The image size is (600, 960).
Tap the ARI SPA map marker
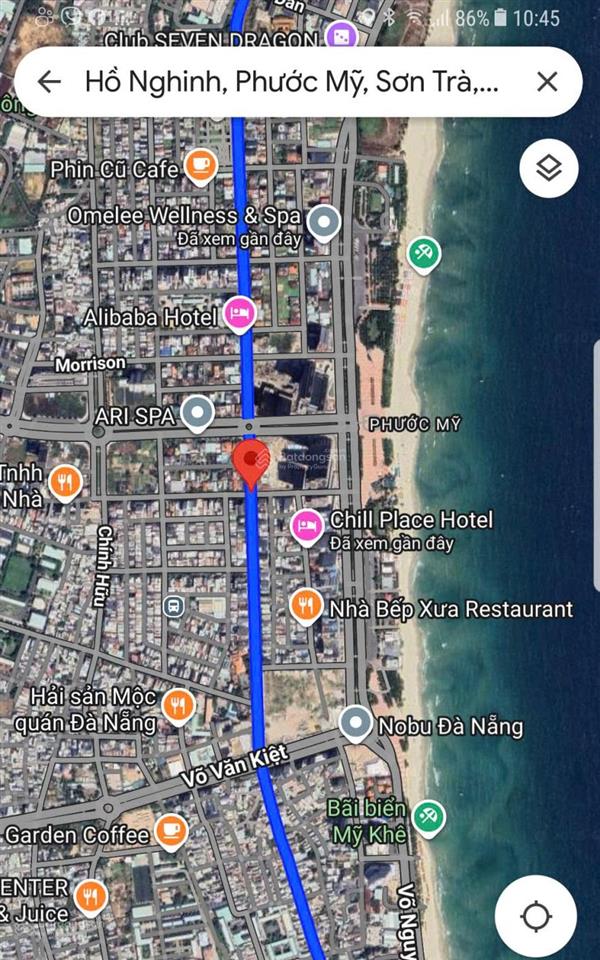point(199,412)
